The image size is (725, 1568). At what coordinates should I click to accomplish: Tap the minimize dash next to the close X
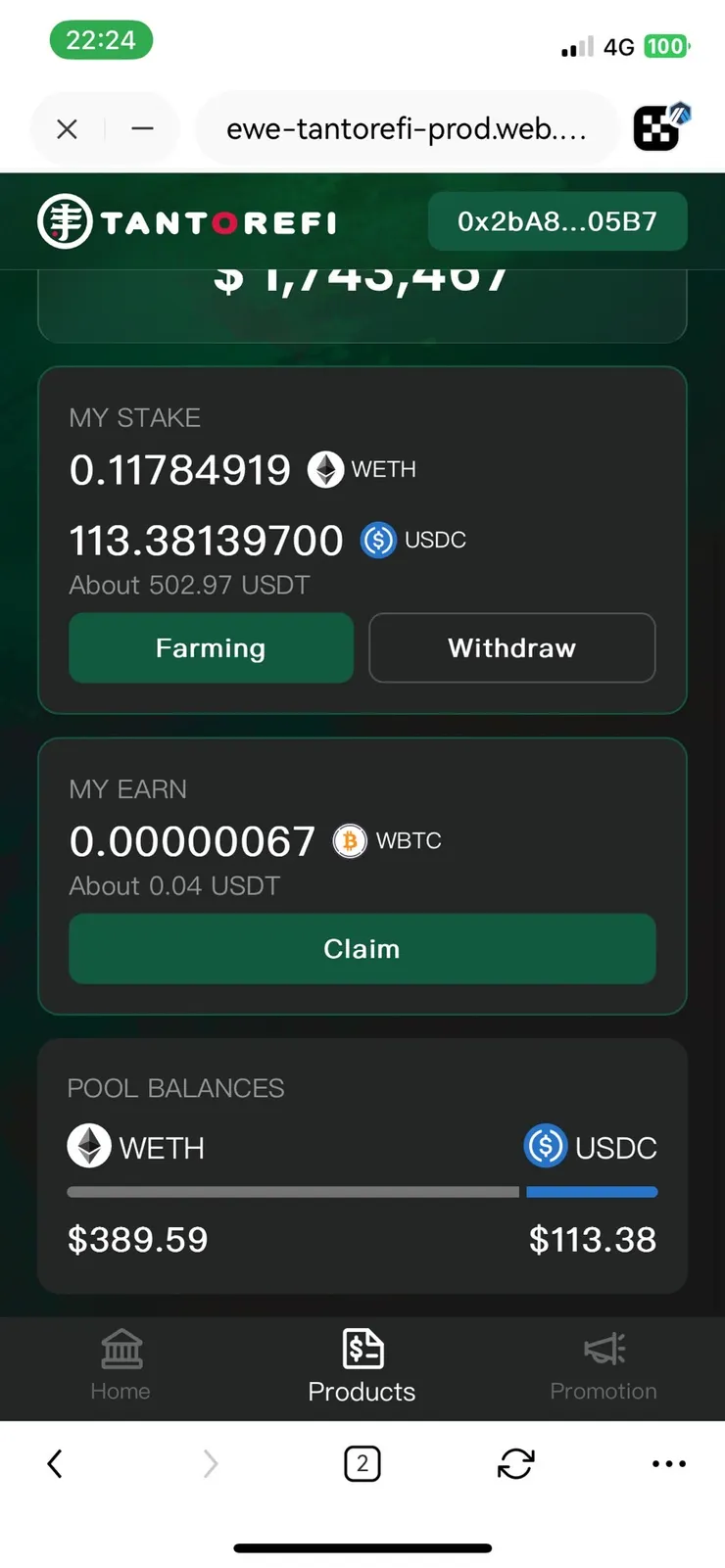tap(142, 128)
